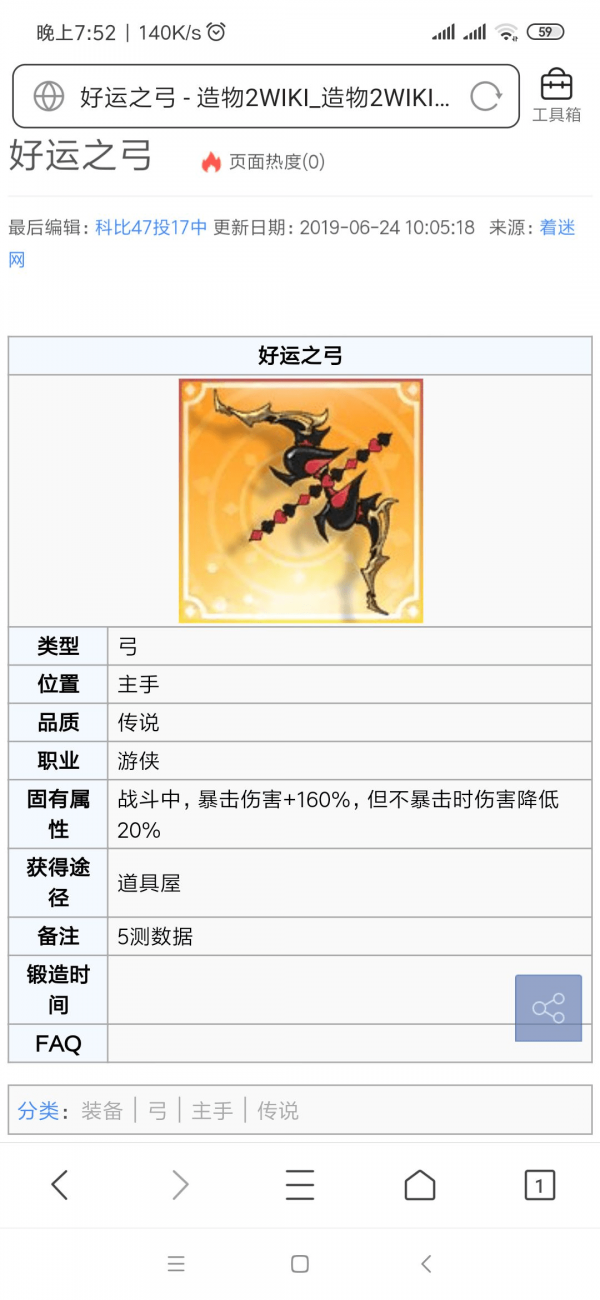Screen dimensions: 600x1300
Task: Open the tab switcher showing 1
Action: (x=540, y=1185)
